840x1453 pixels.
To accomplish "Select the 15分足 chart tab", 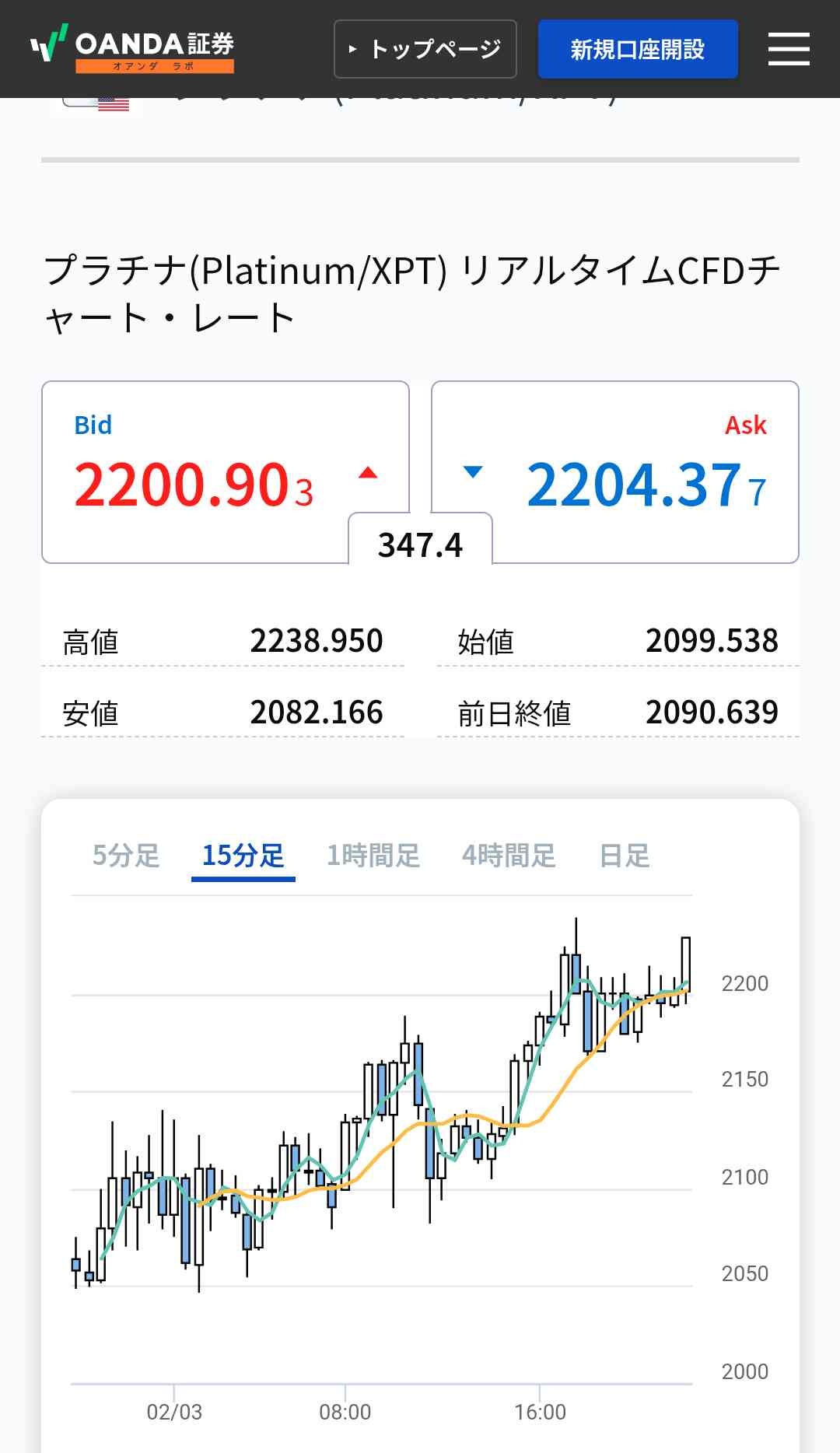I will [x=243, y=856].
